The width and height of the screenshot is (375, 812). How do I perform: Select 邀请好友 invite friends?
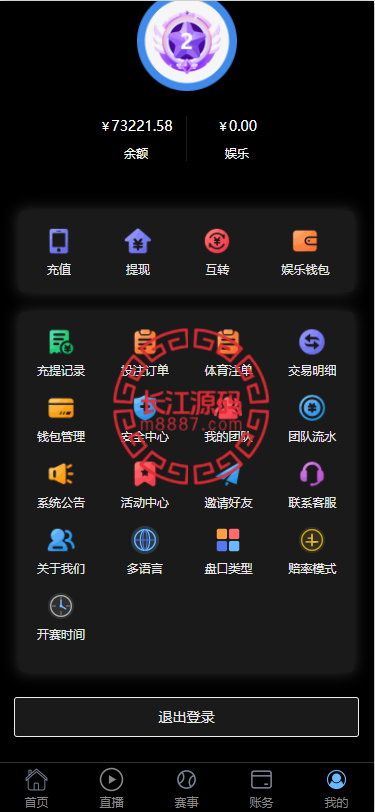pyautogui.click(x=228, y=486)
